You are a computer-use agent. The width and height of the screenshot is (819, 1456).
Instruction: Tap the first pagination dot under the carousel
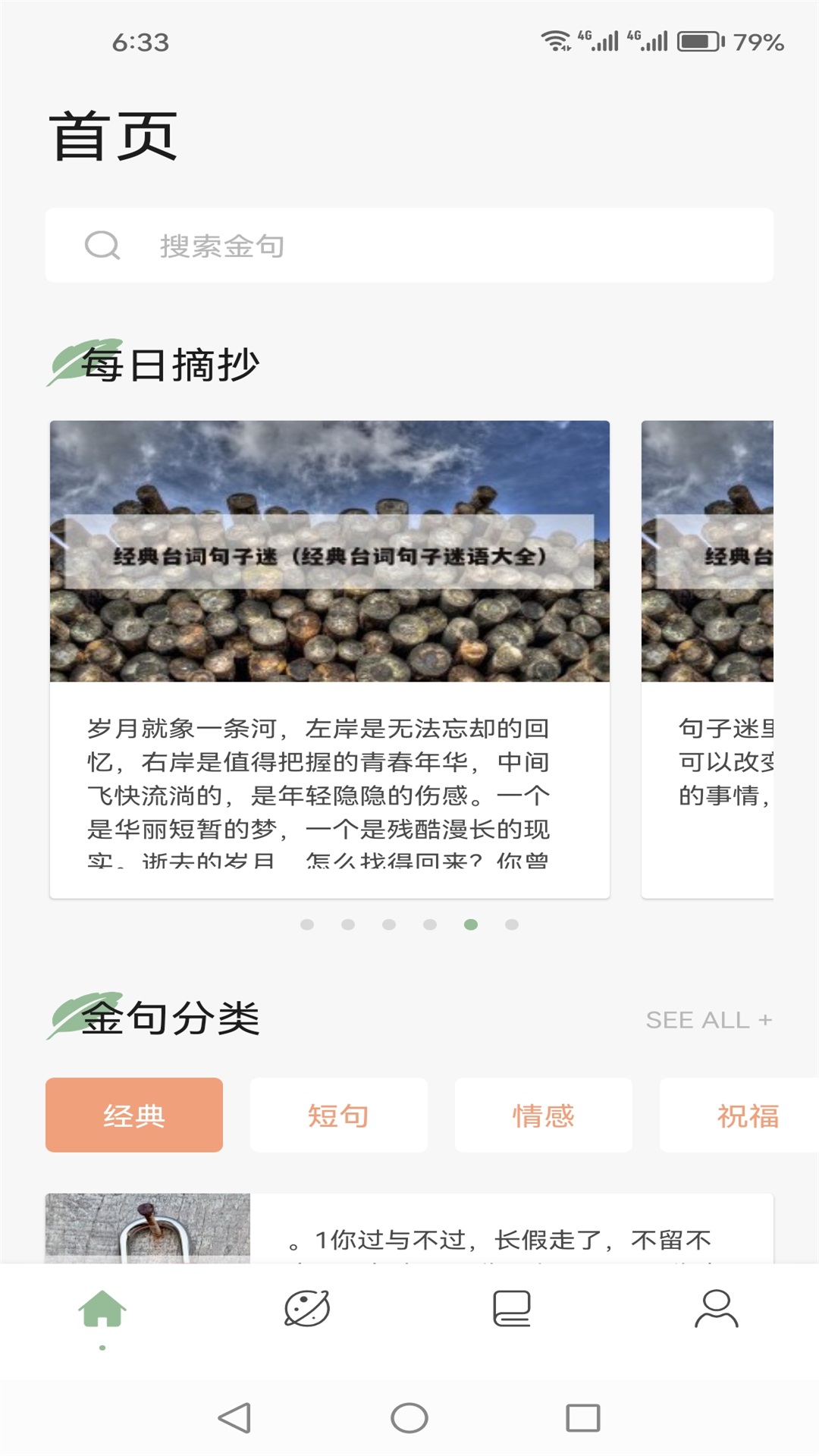coord(307,925)
